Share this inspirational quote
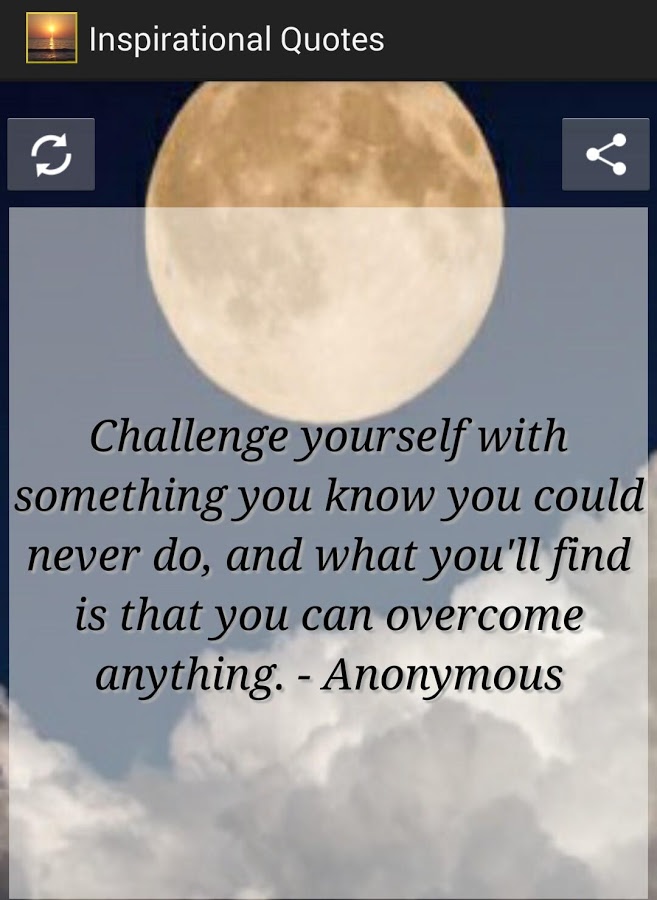Viewport: 657px width, 900px height. click(x=605, y=155)
